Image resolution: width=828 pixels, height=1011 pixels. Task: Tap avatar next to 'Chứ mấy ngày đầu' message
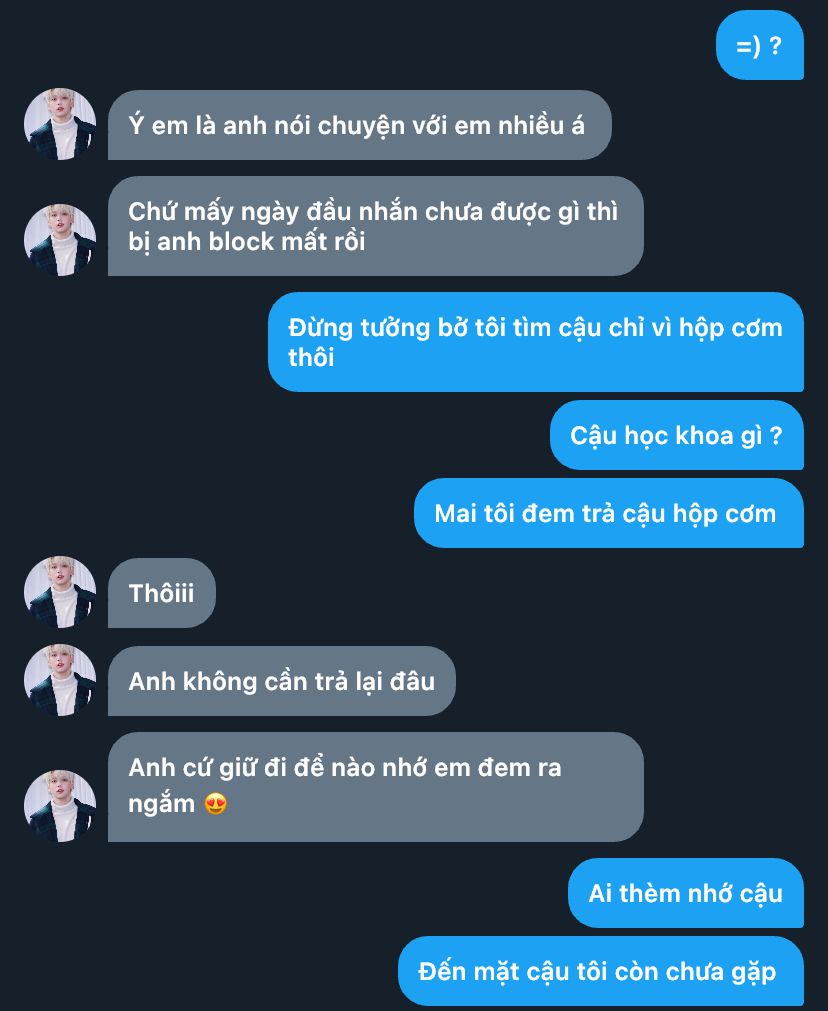click(x=60, y=240)
